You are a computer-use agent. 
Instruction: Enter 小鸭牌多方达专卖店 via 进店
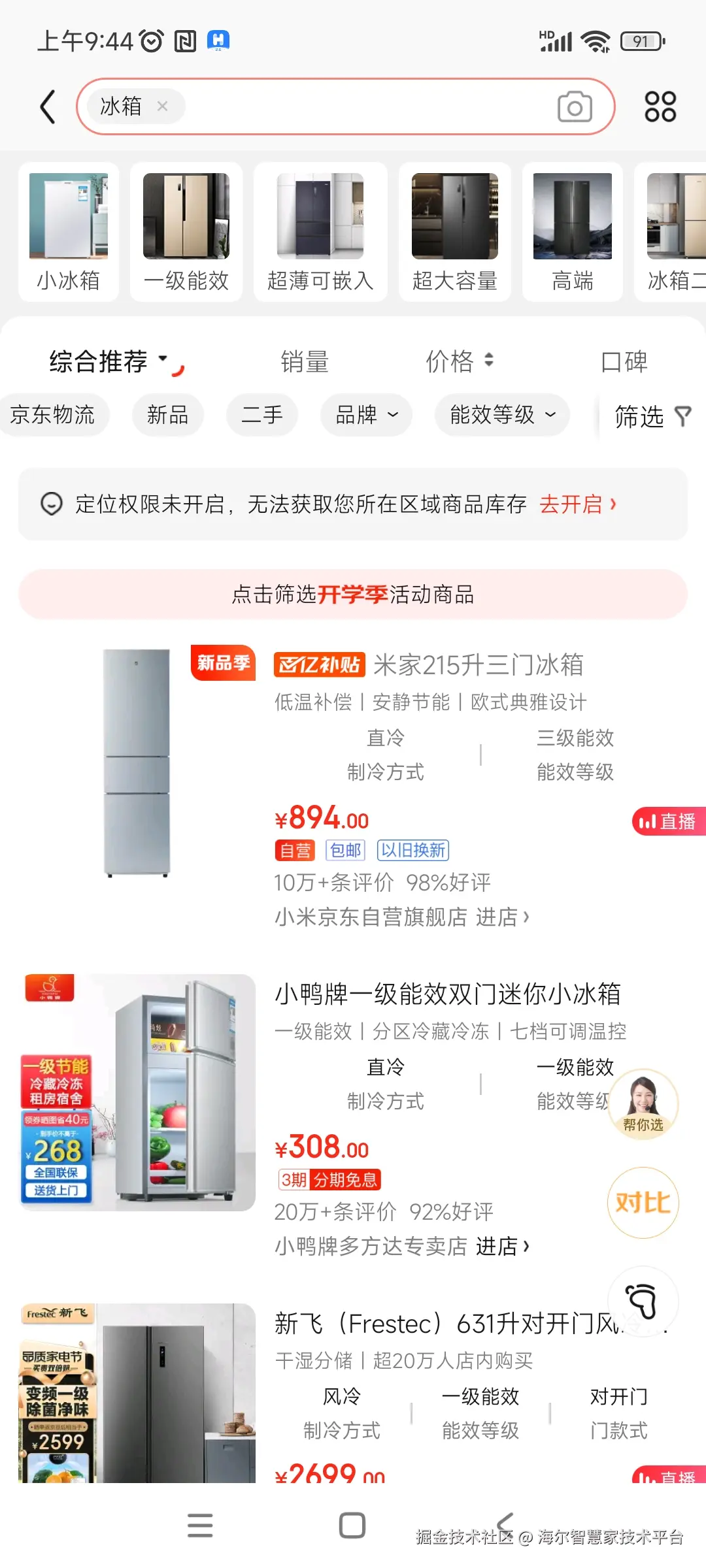(502, 1247)
